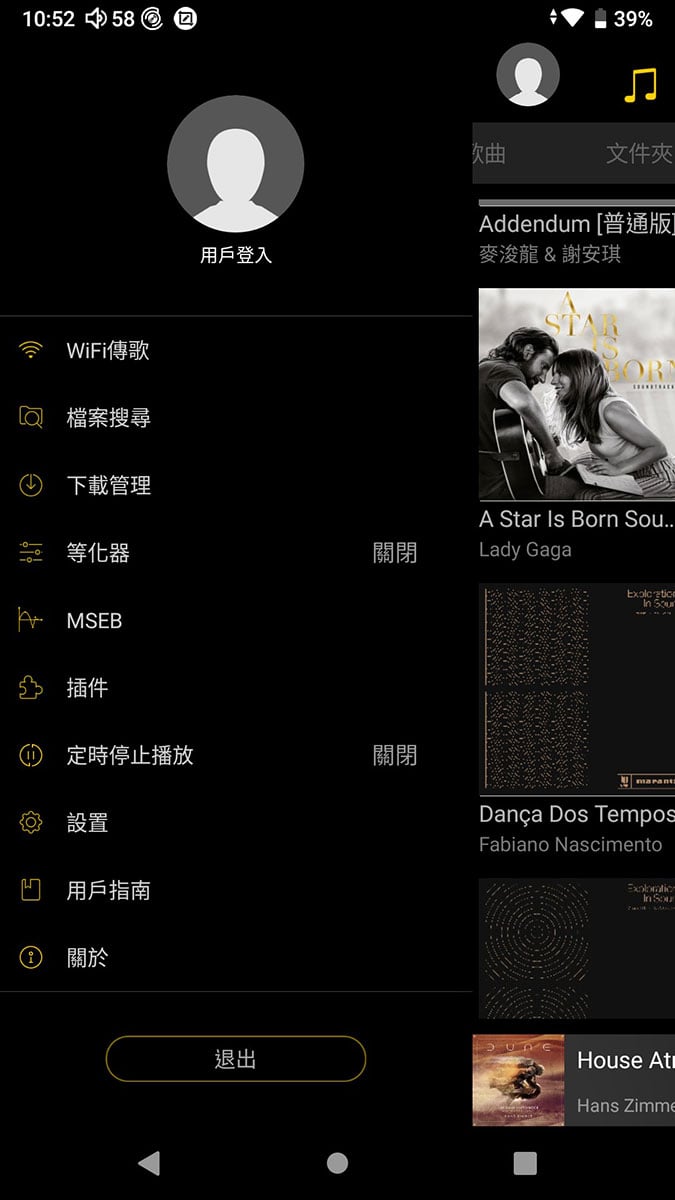Viewport: 675px width, 1200px height.
Task: Open the now-playing bar for House Atreides
Action: pos(574,1080)
